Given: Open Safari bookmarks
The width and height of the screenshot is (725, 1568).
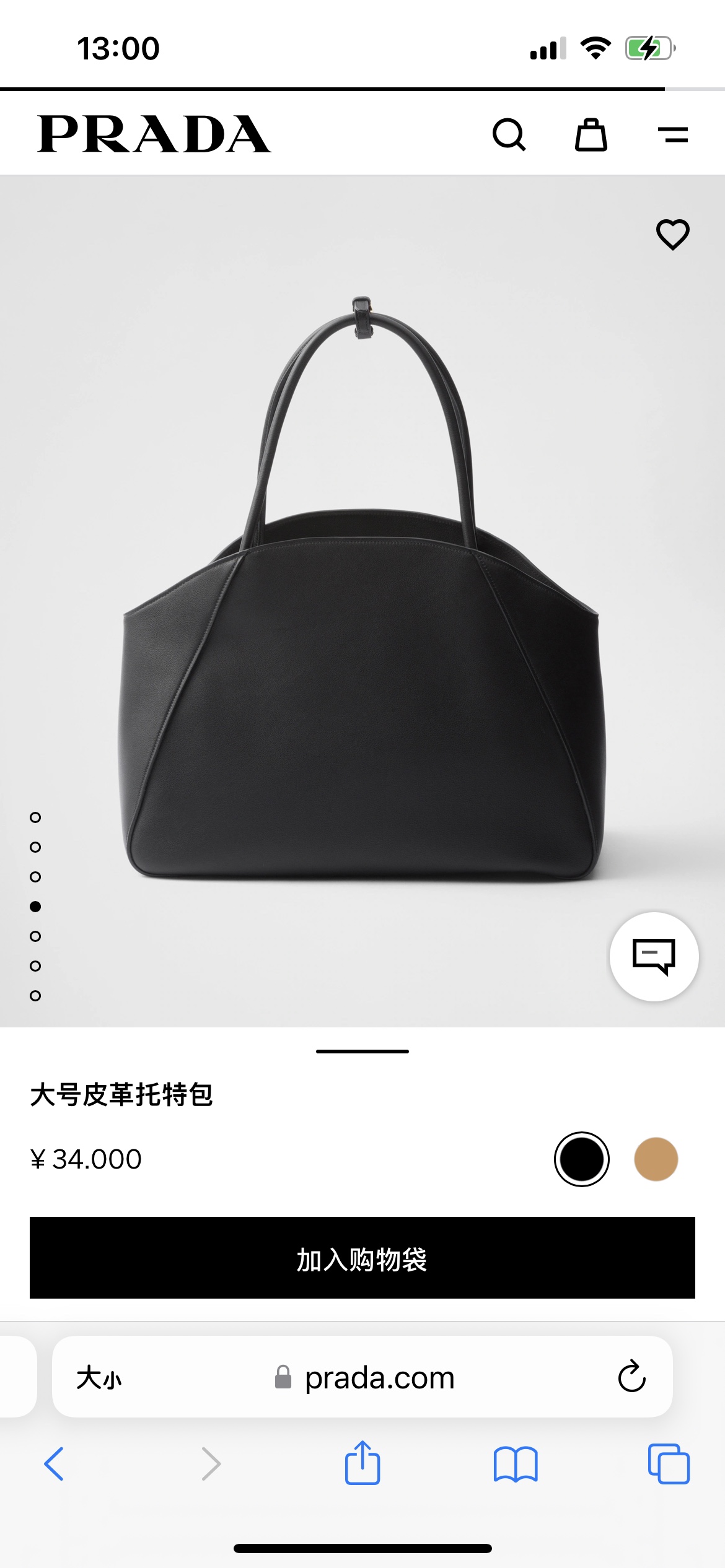Looking at the screenshot, I should pos(516,1464).
